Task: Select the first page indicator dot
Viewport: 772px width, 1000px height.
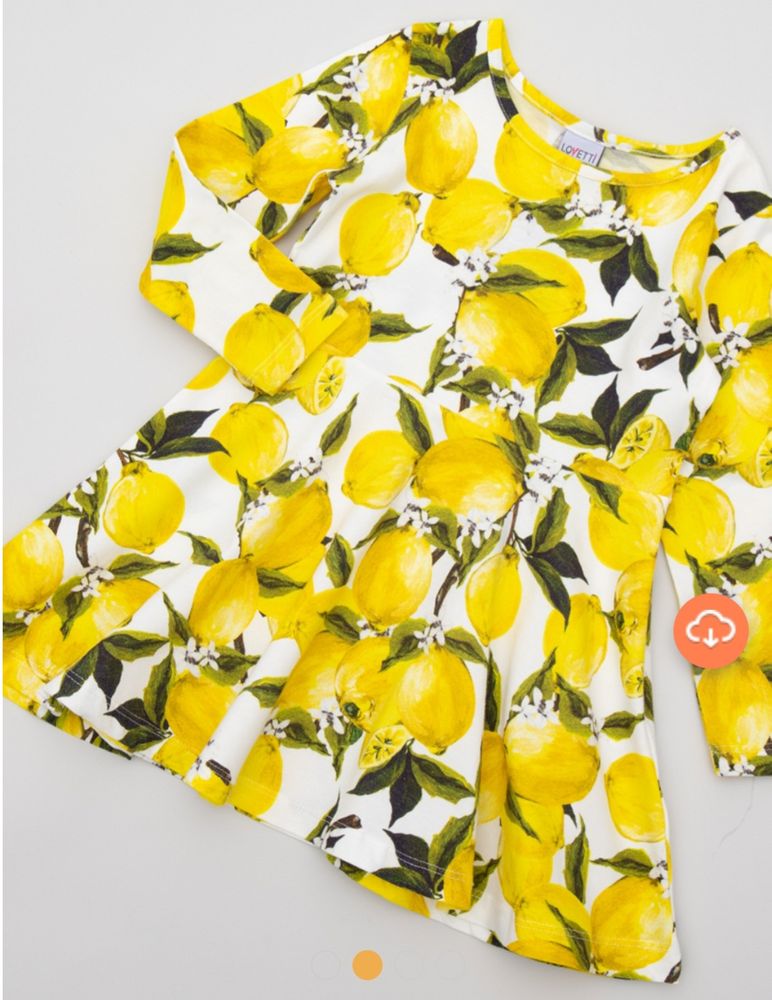Action: coord(327,965)
